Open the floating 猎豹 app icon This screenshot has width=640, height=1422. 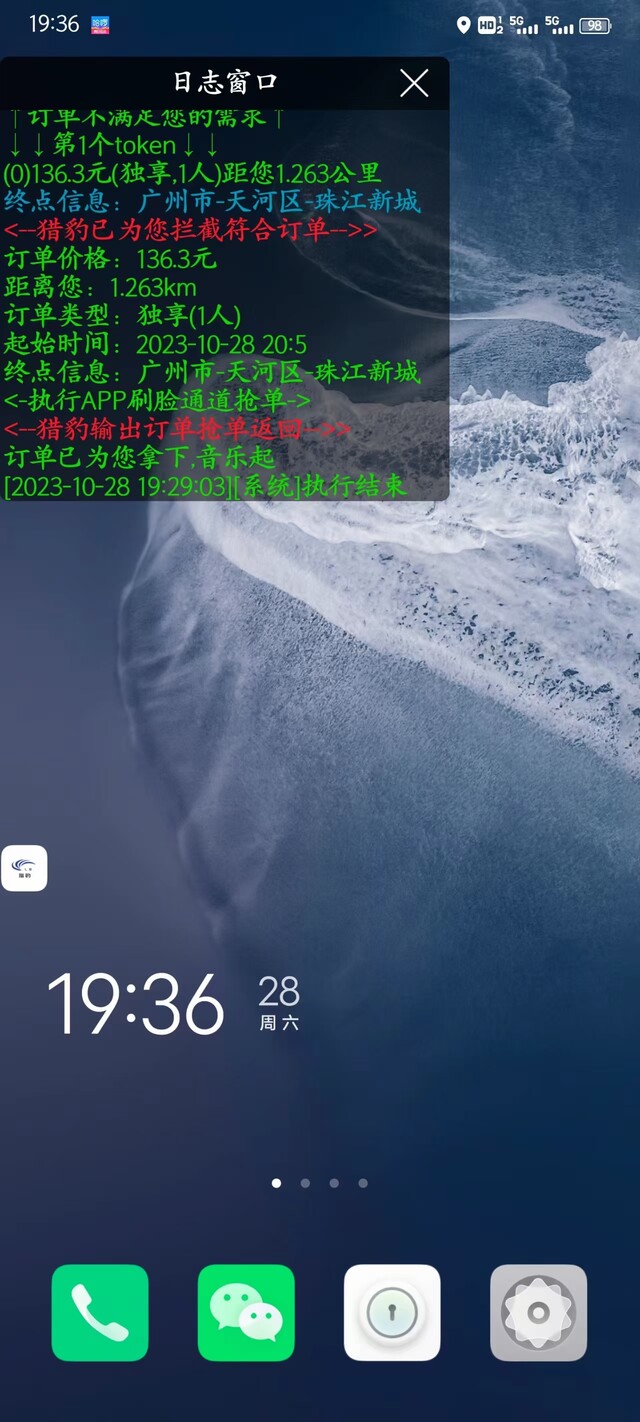tap(24, 868)
